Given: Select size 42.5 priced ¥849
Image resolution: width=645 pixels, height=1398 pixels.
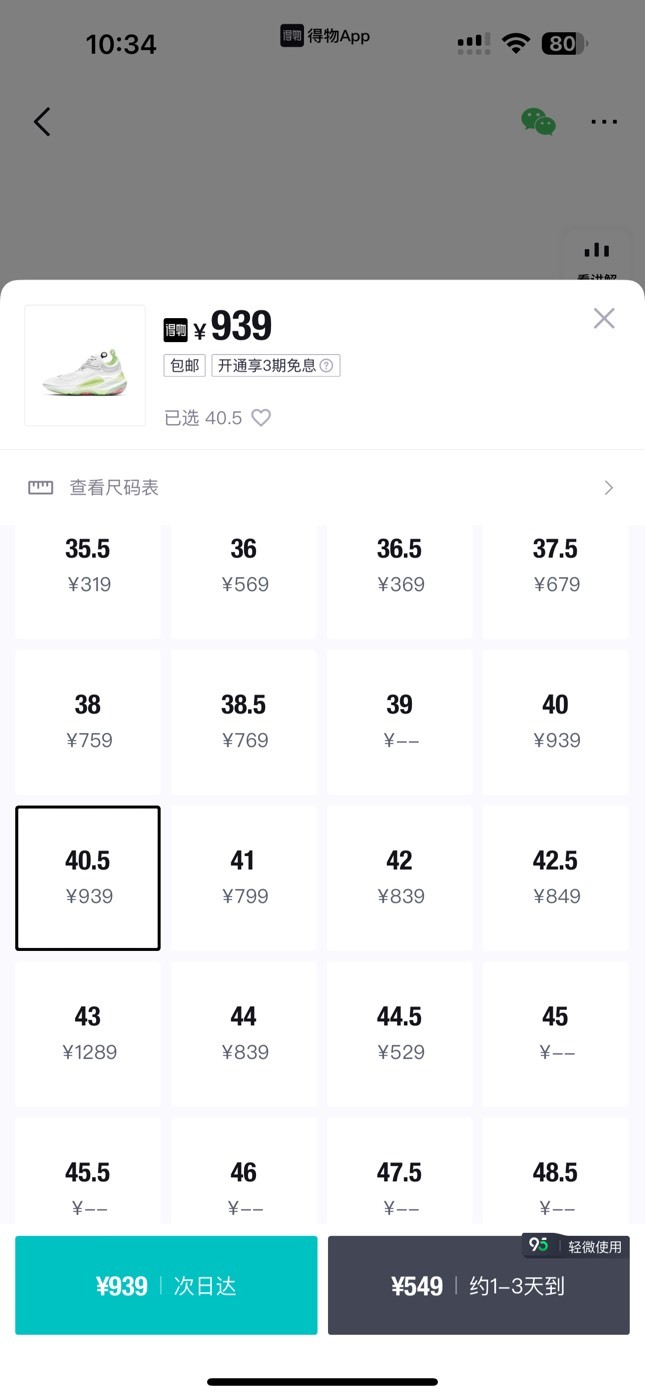Looking at the screenshot, I should click(556, 878).
